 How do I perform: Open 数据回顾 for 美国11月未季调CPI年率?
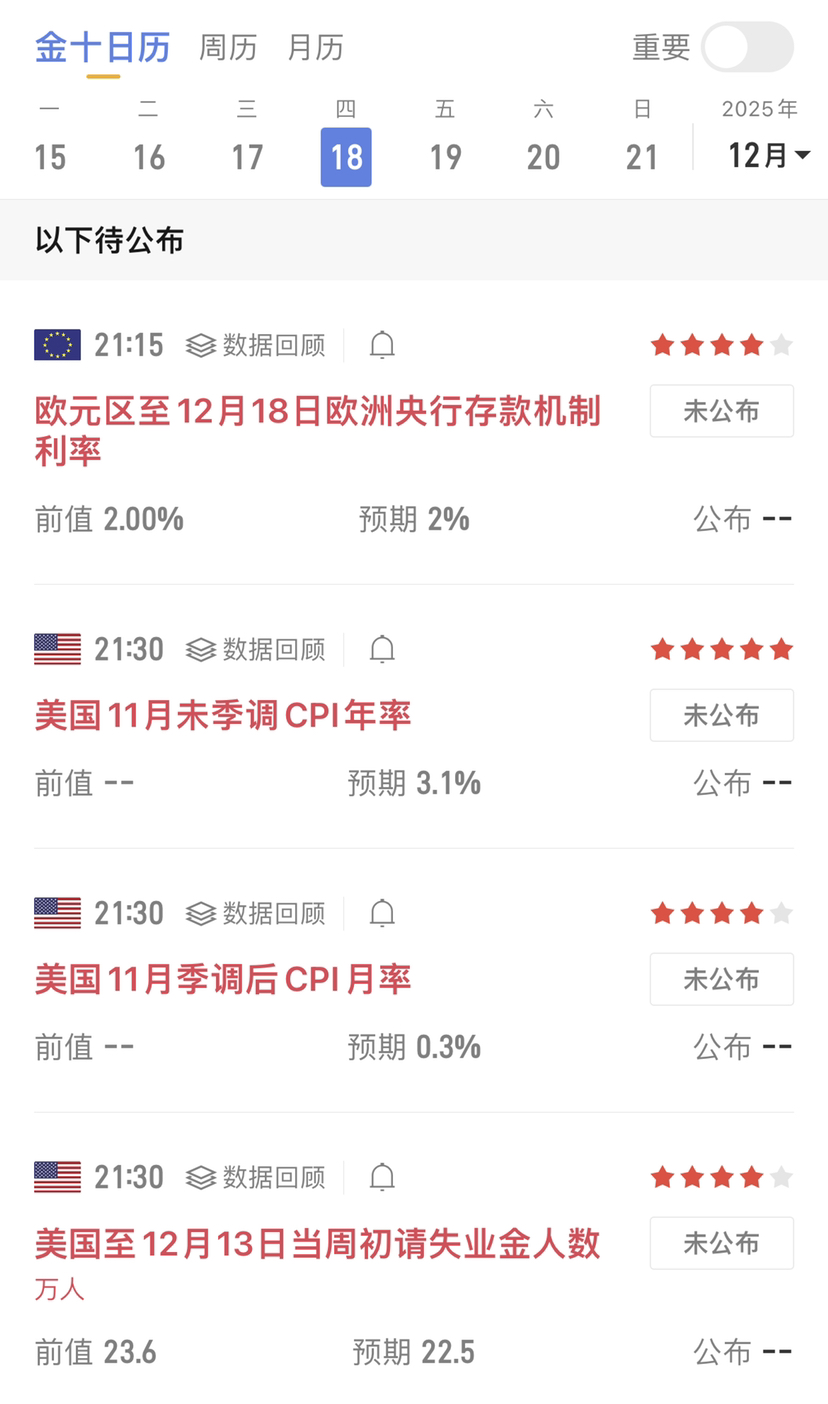click(x=256, y=649)
